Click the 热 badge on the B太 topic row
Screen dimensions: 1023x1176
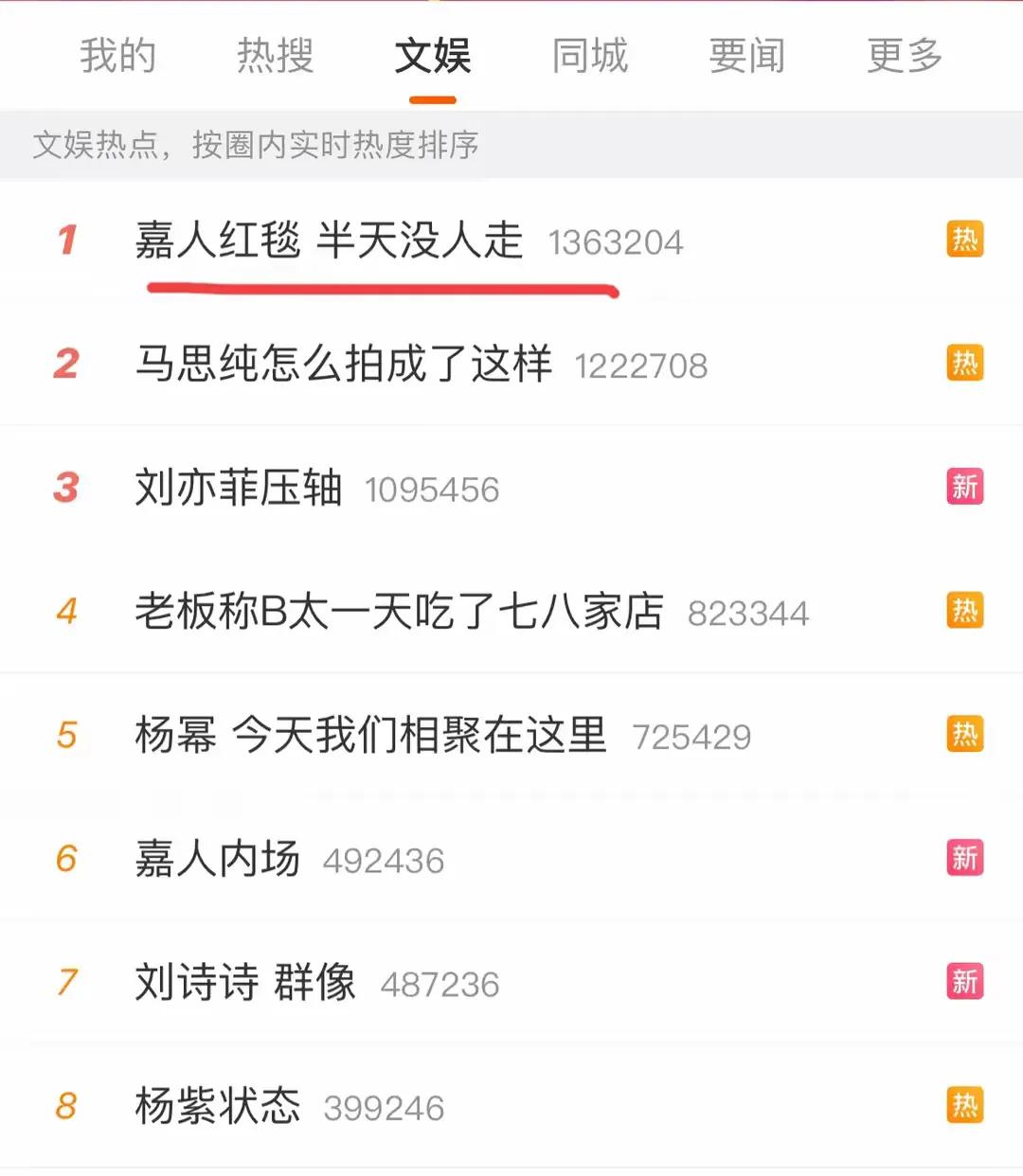point(965,611)
